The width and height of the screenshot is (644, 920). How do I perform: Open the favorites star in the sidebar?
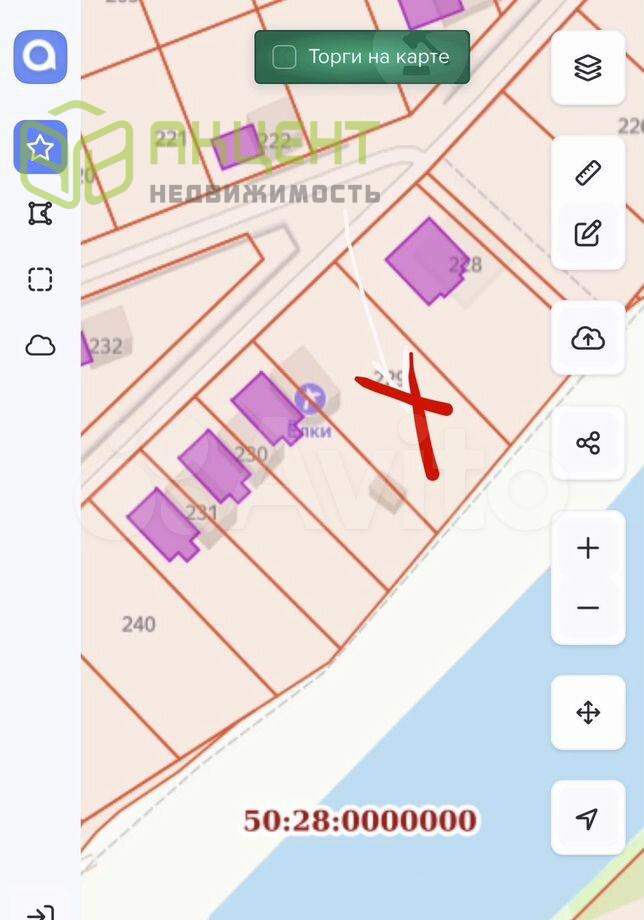pos(40,148)
